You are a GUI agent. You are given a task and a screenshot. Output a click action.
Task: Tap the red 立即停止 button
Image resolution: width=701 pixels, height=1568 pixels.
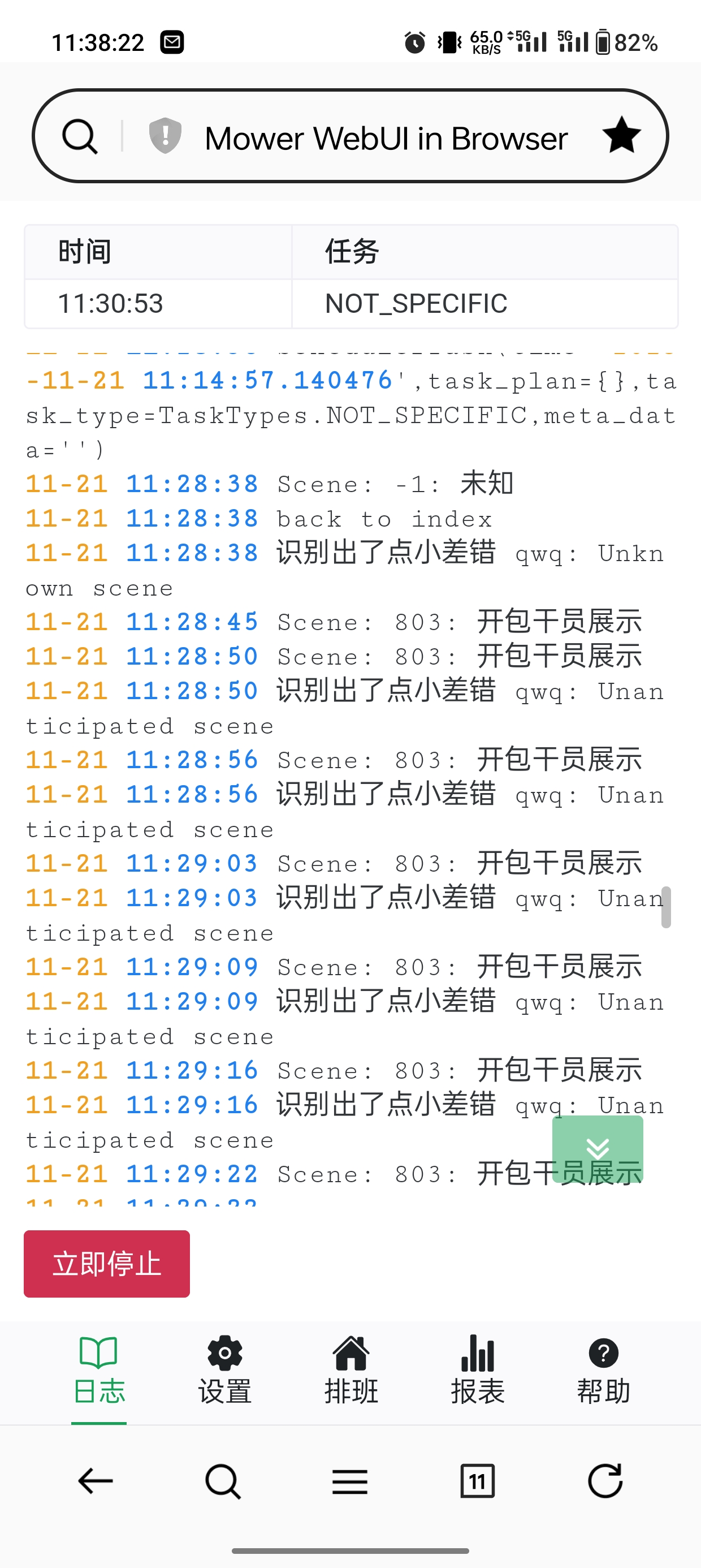(106, 1264)
